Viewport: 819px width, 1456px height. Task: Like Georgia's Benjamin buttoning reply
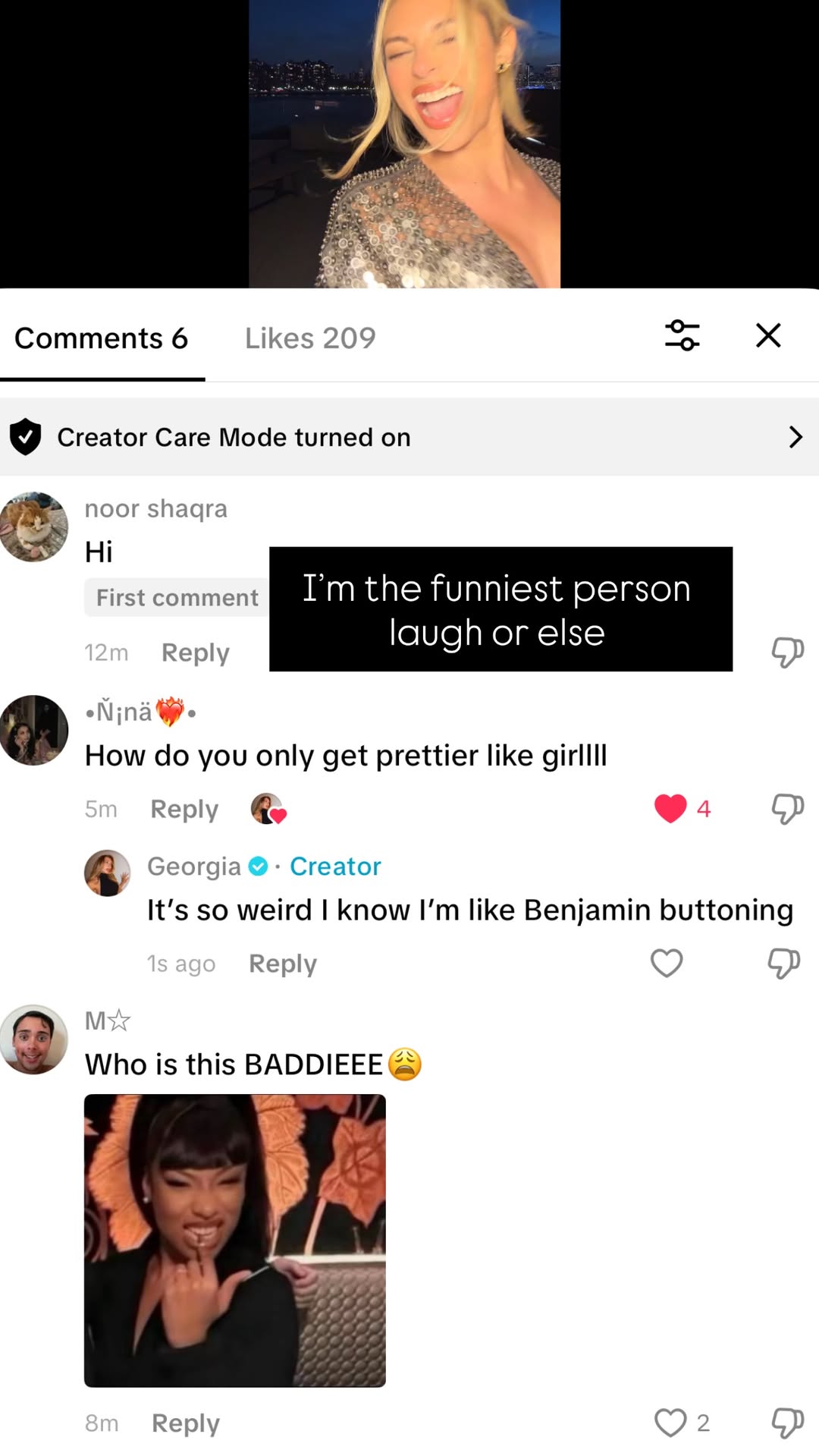pyautogui.click(x=667, y=964)
